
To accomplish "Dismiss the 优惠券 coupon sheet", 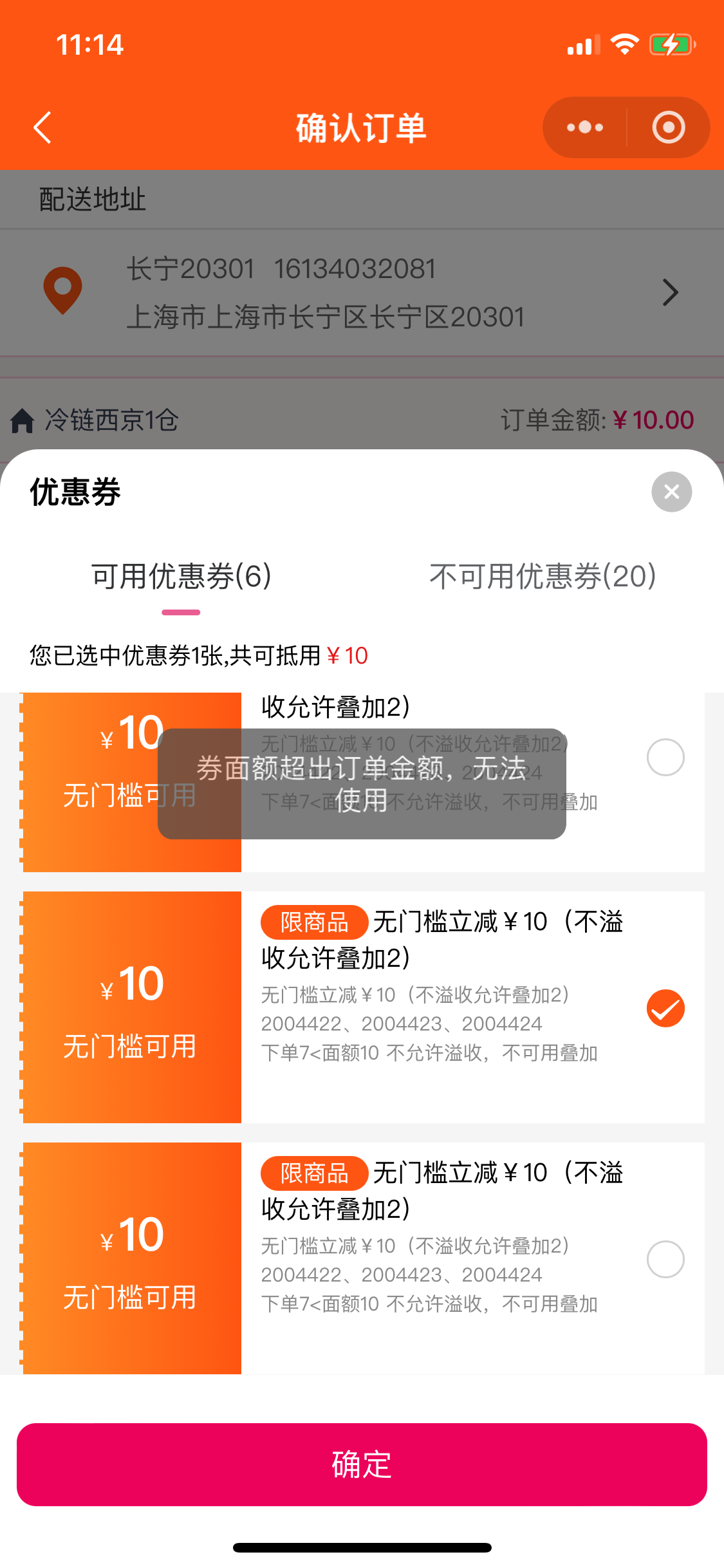I will click(x=671, y=492).
